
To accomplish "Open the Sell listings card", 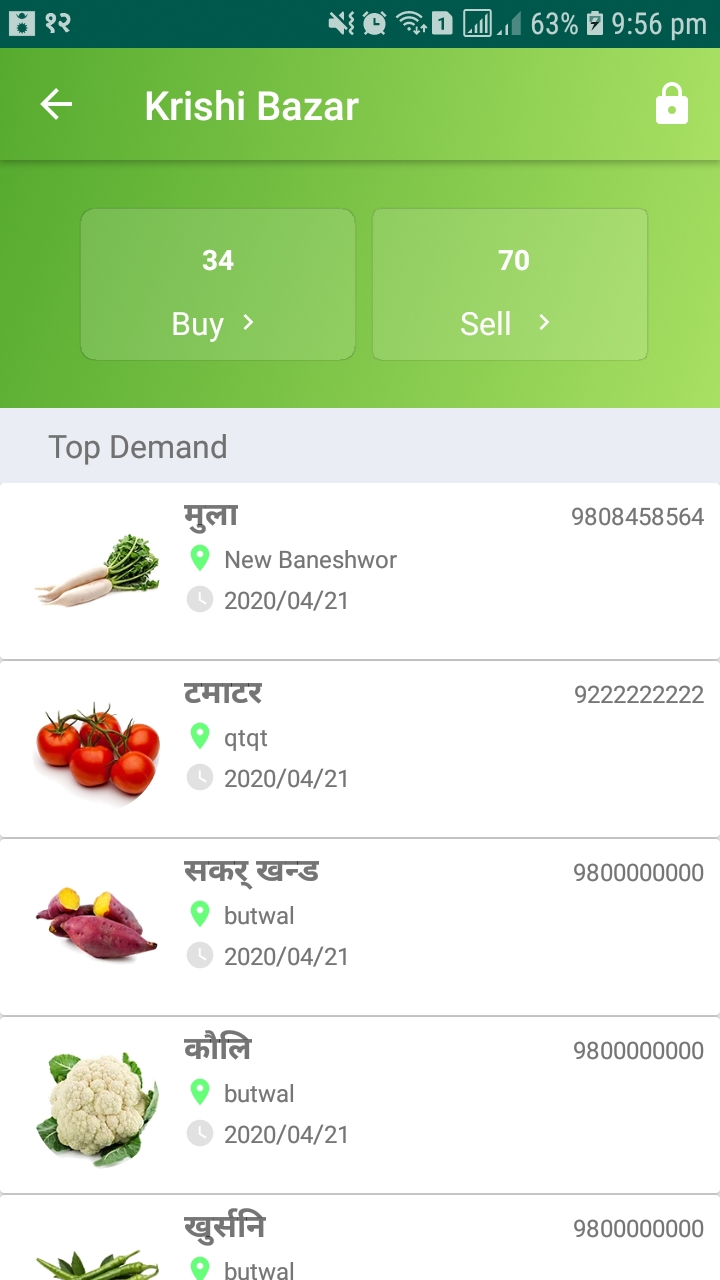I will coord(510,285).
